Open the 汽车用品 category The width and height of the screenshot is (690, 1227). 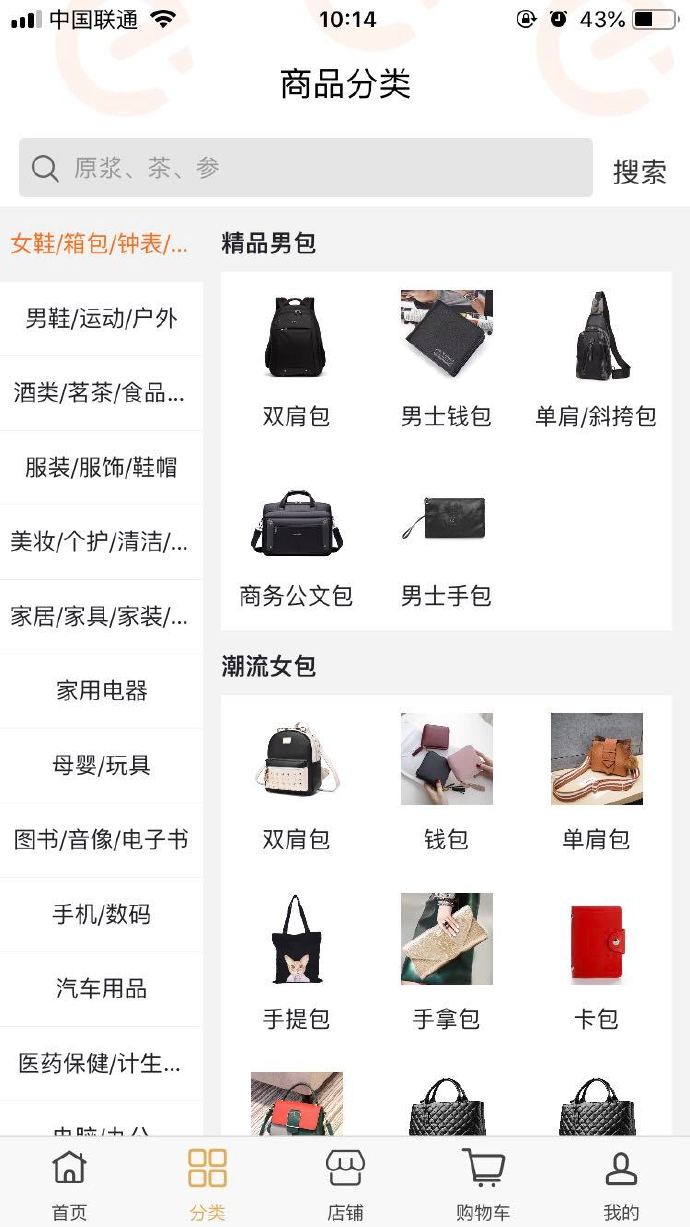pyautogui.click(x=101, y=988)
